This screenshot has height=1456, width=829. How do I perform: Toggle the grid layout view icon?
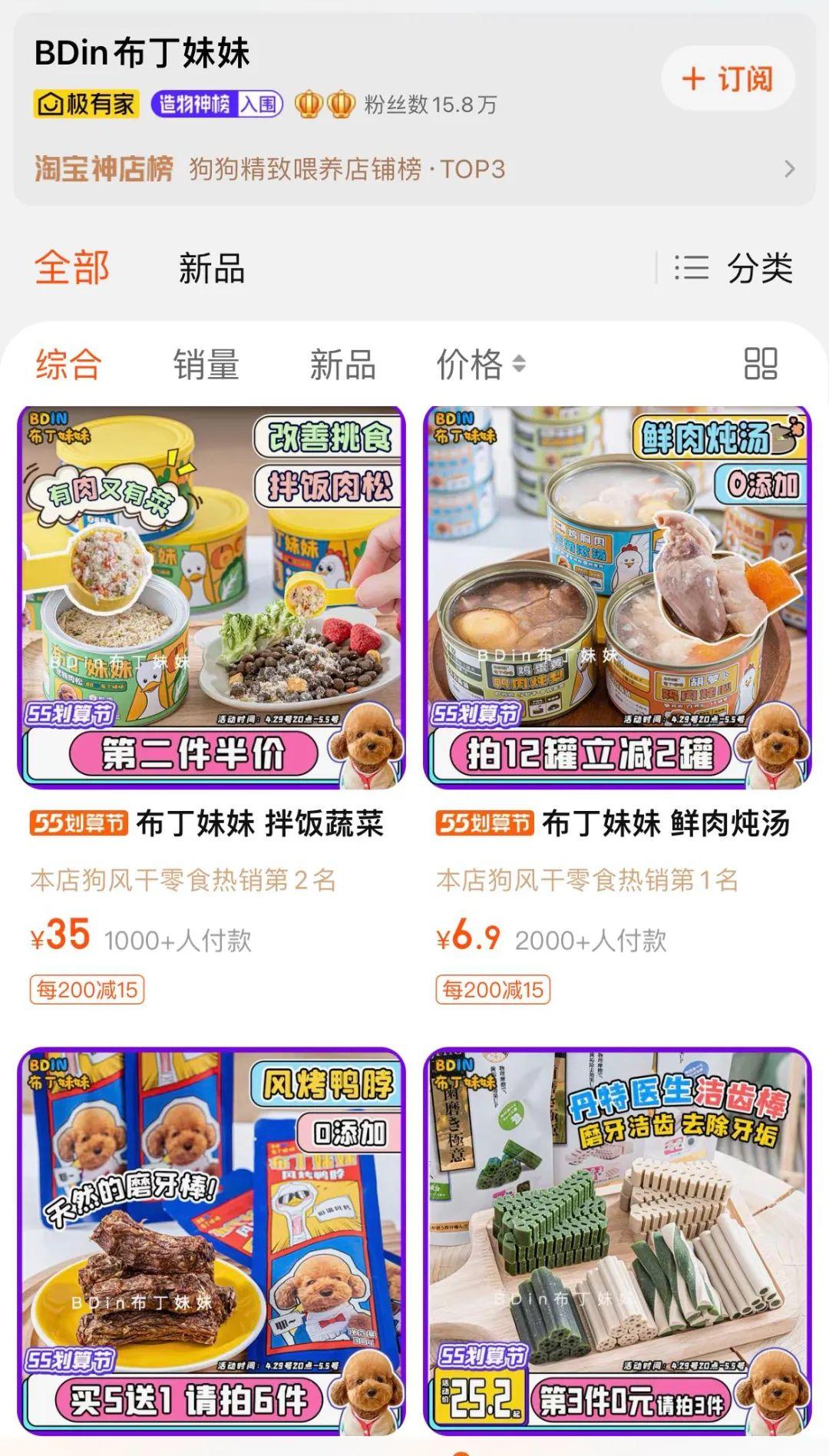click(761, 364)
